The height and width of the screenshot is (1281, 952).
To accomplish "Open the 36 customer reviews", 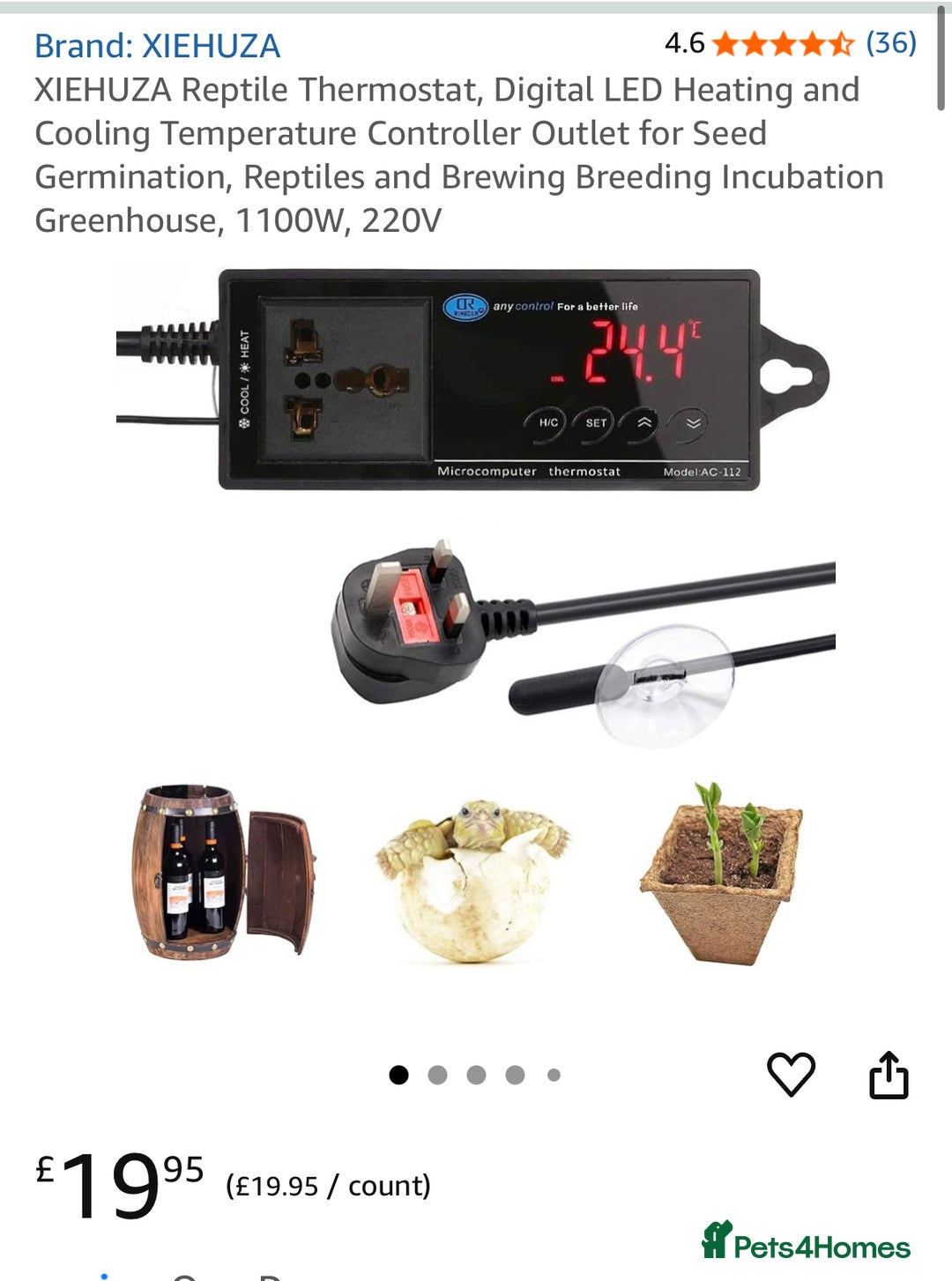I will (x=890, y=42).
